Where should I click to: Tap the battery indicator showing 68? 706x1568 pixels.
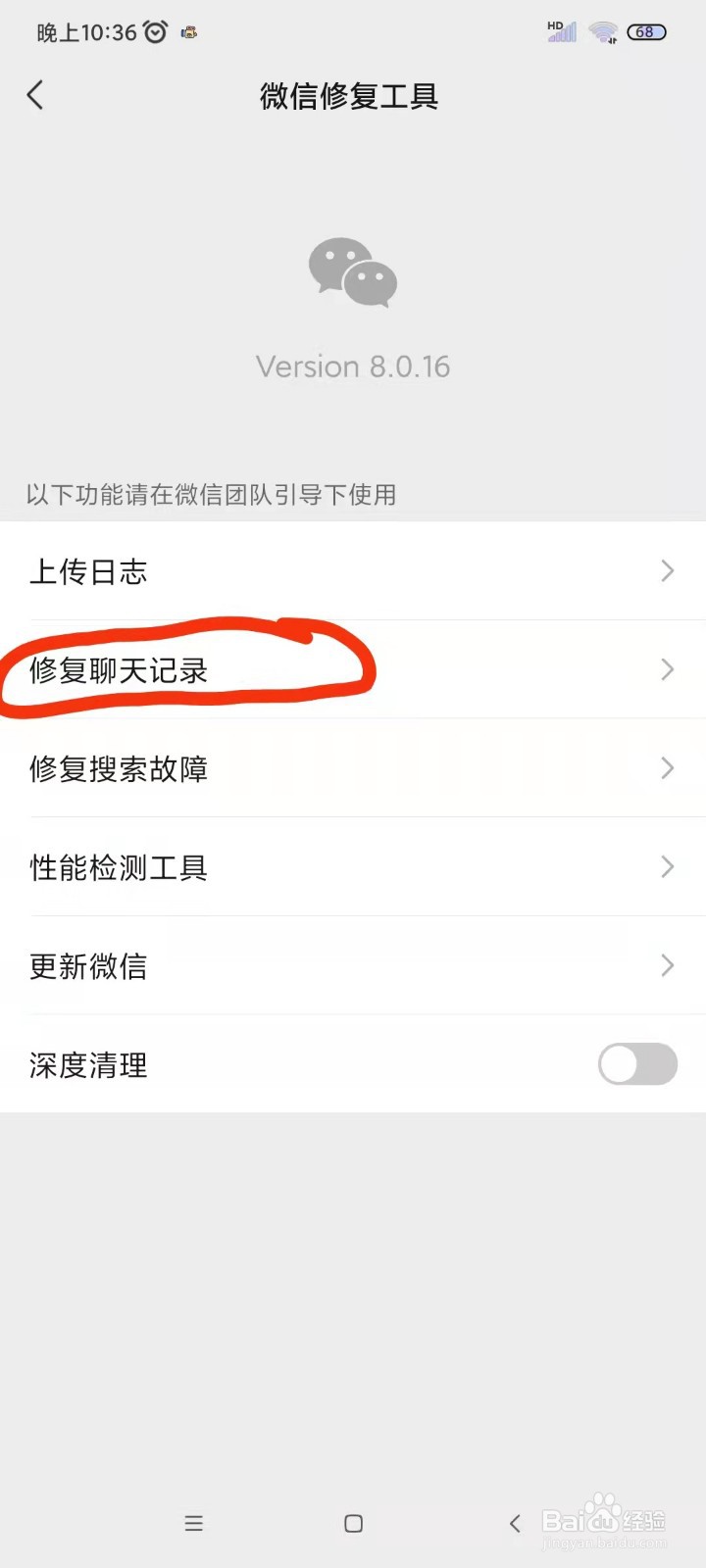pyautogui.click(x=645, y=32)
